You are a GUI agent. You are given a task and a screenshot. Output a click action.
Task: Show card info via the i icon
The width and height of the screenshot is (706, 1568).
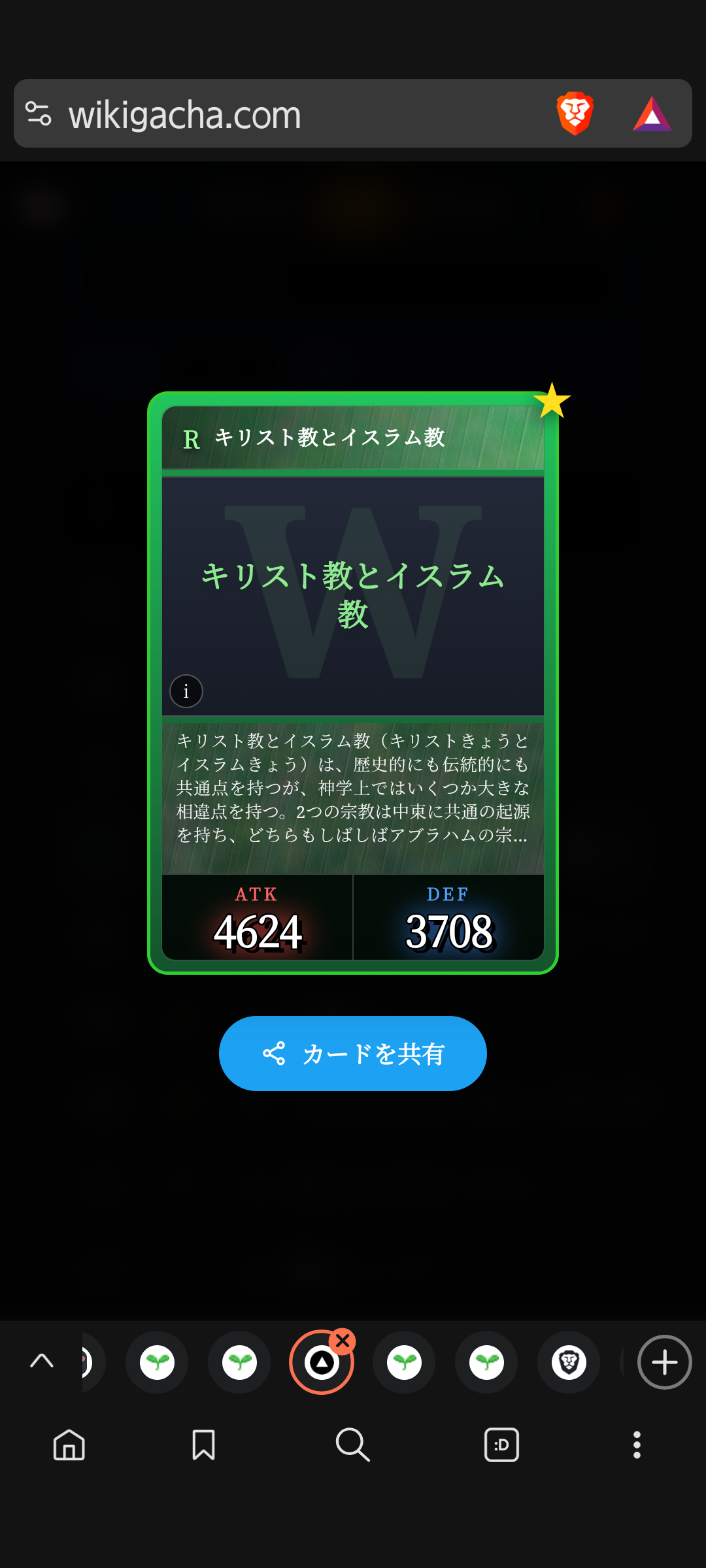pos(186,691)
